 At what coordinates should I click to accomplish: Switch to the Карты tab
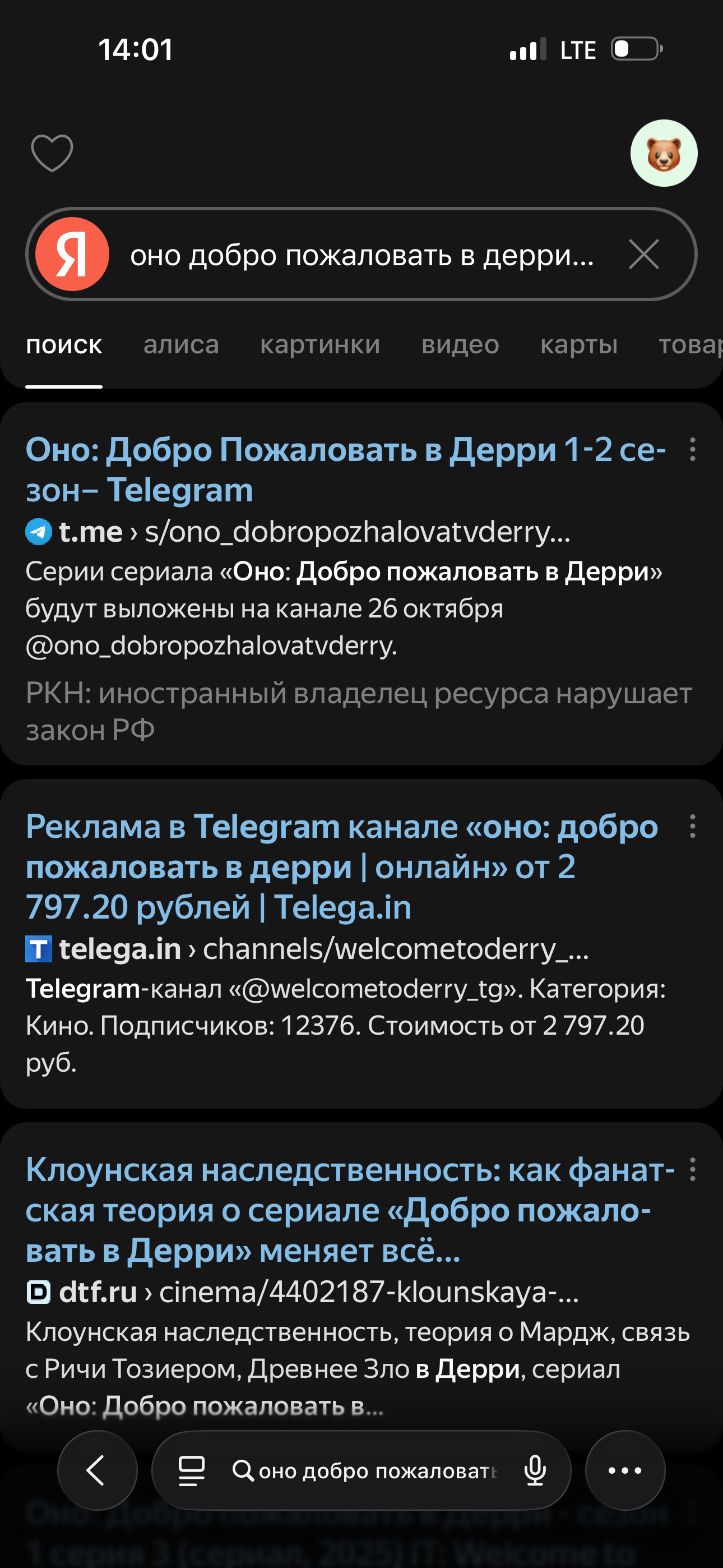pos(578,345)
